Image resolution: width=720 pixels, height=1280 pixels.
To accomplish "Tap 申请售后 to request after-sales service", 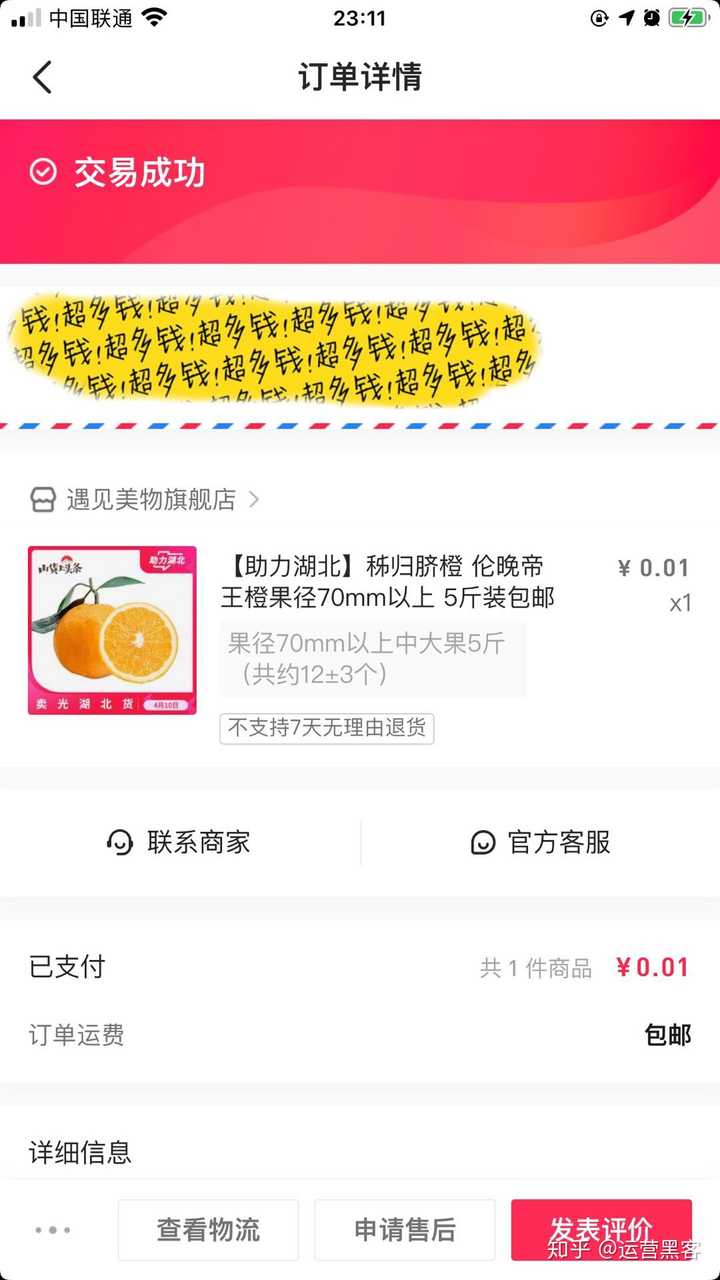I will [404, 1229].
